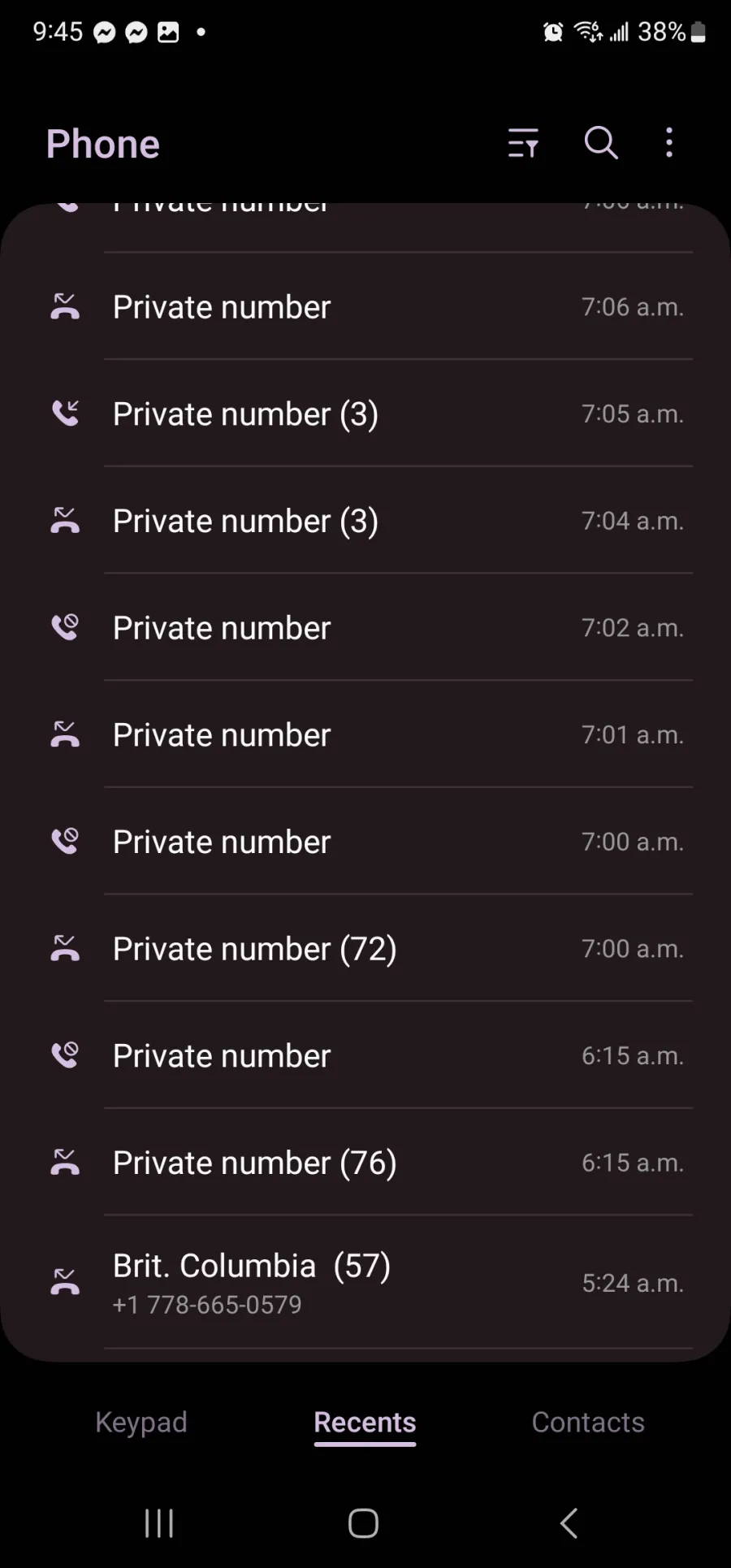Select the Recents tab
The height and width of the screenshot is (1568, 731).
365,1423
